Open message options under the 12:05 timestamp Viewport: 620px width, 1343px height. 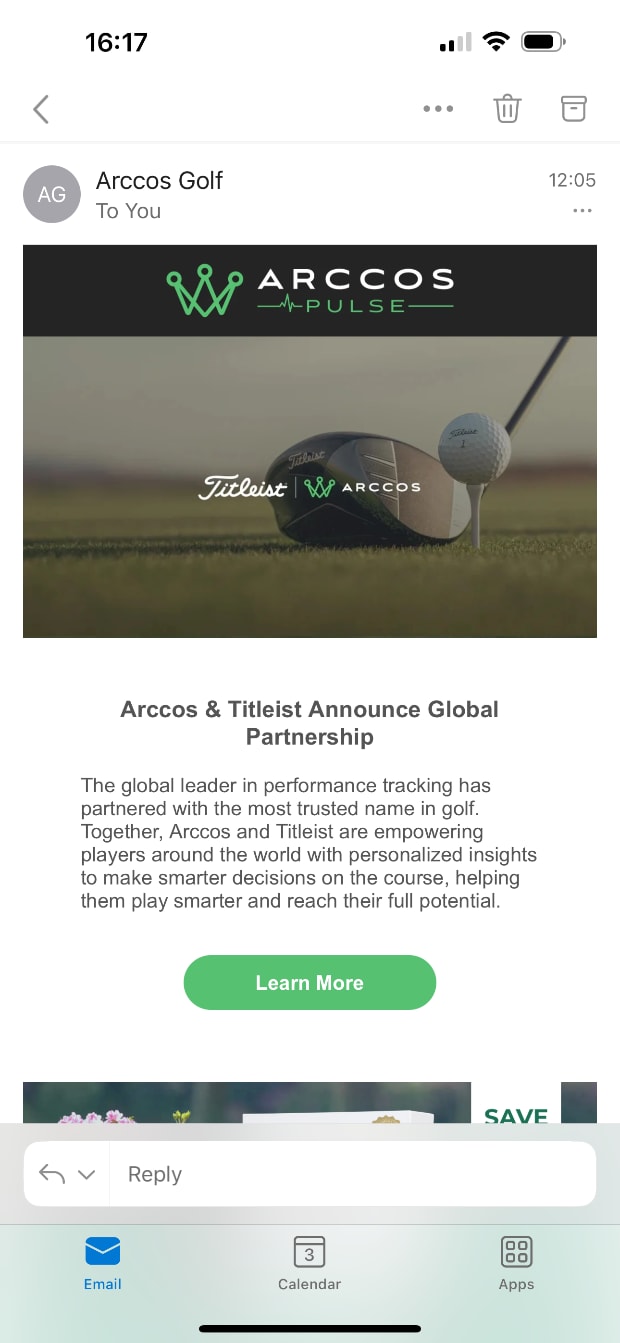tap(582, 211)
